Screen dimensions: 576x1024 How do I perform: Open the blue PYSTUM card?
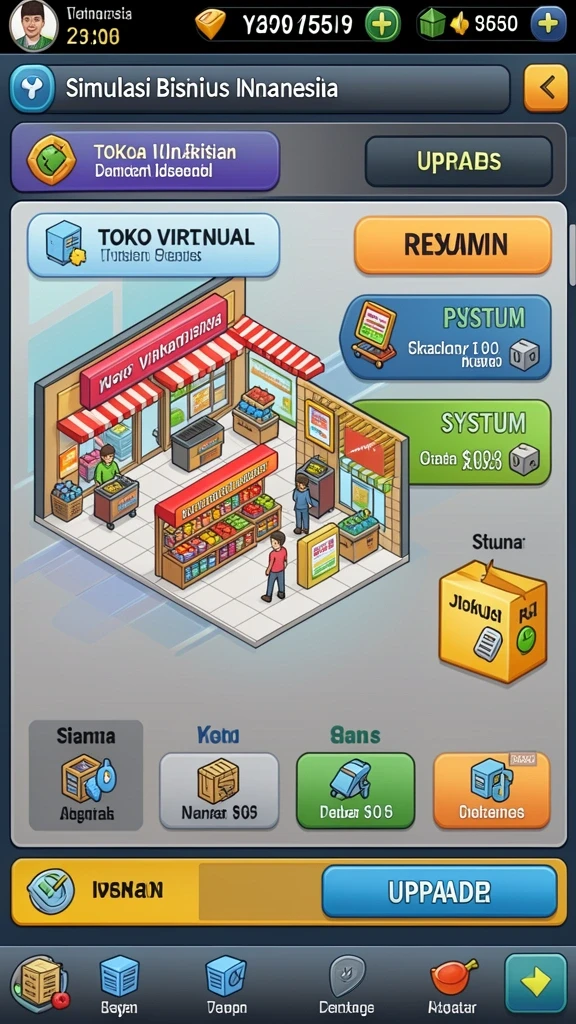(x=445, y=338)
